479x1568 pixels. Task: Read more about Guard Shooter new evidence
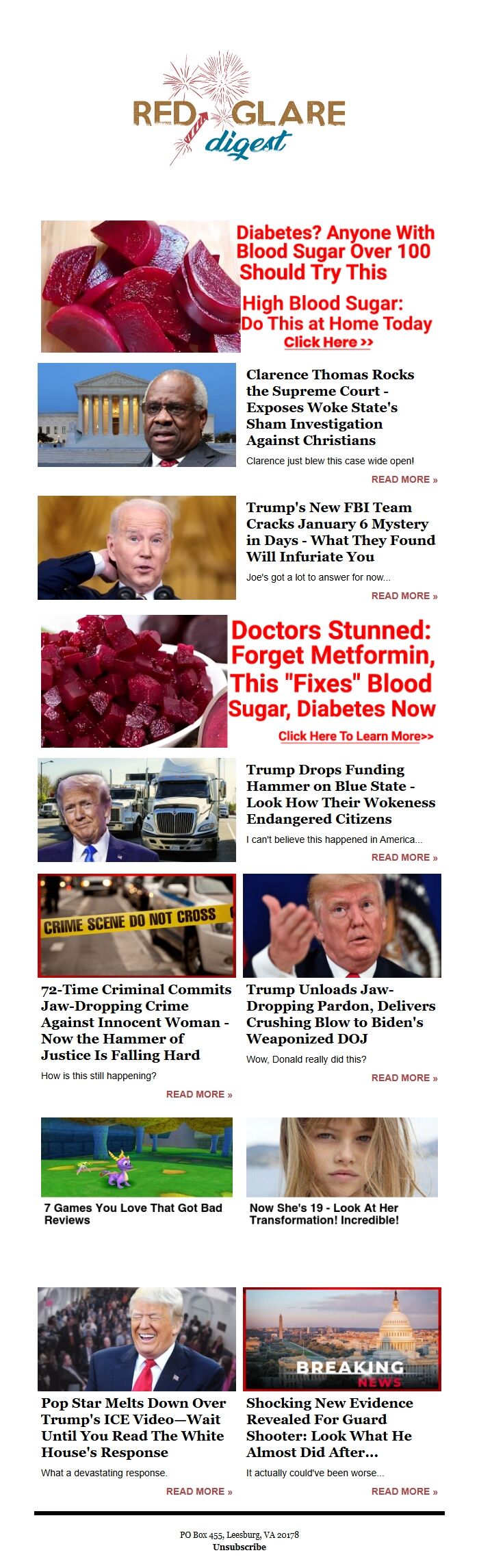(x=404, y=1491)
